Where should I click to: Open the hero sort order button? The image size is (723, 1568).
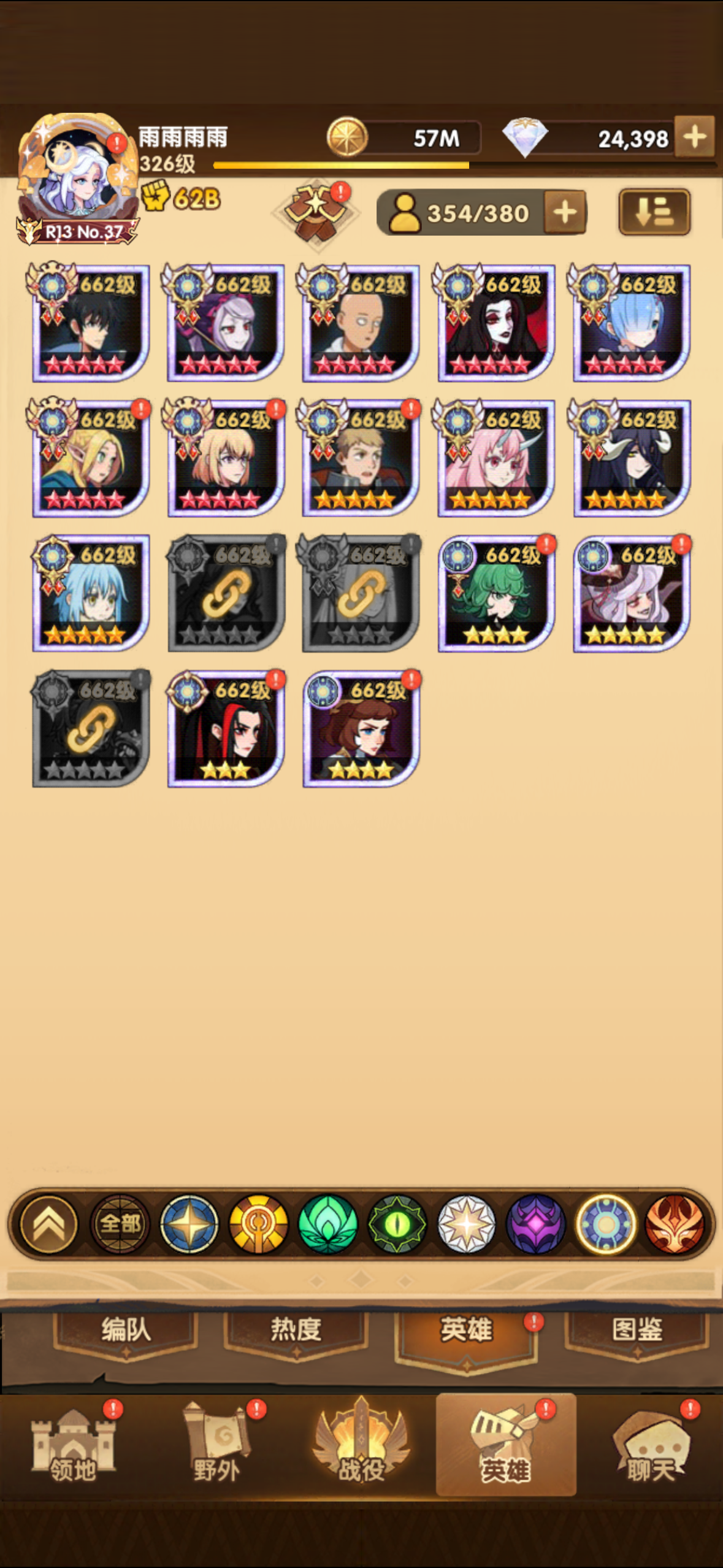click(654, 212)
